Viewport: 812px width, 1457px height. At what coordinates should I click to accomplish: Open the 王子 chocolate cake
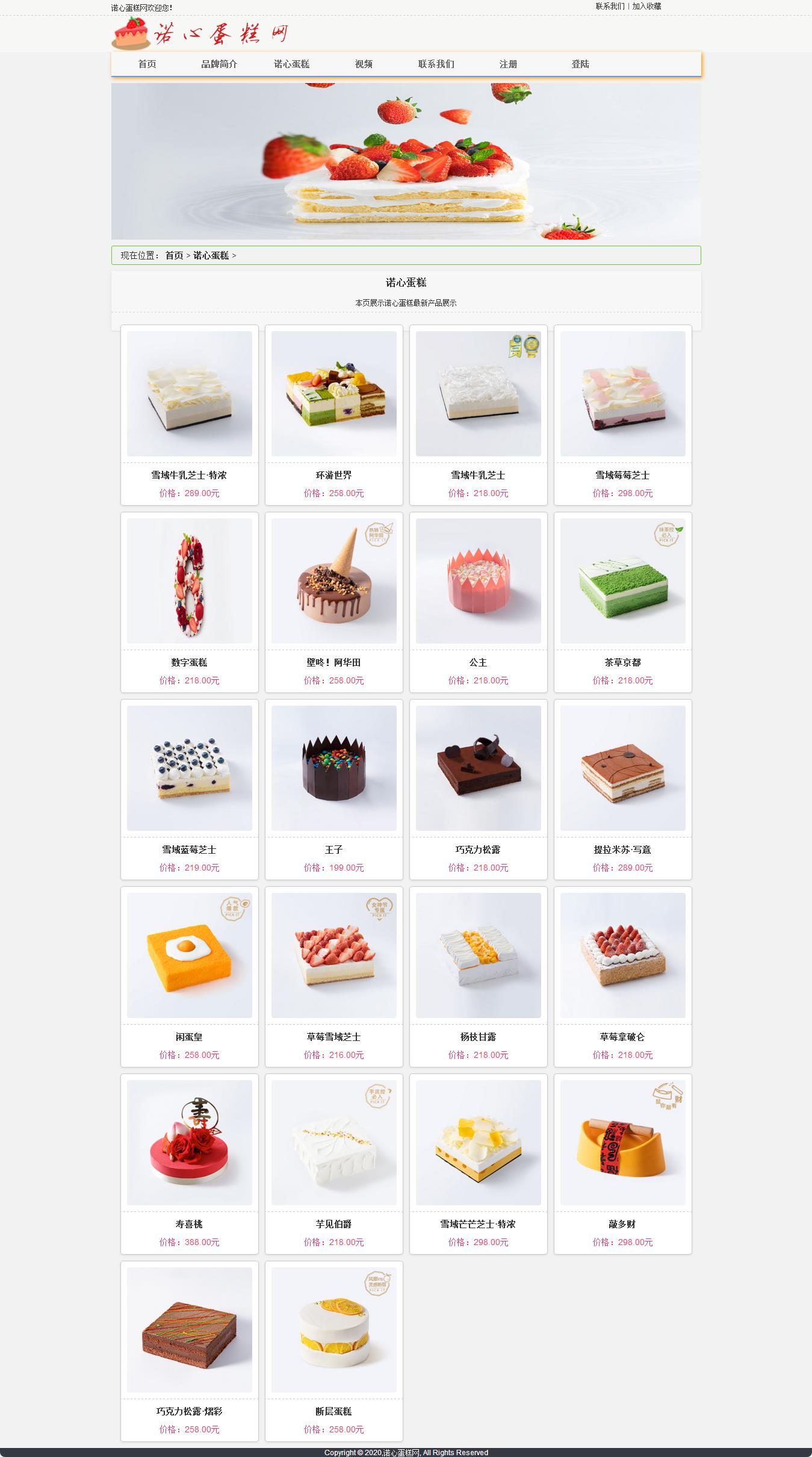click(x=334, y=789)
